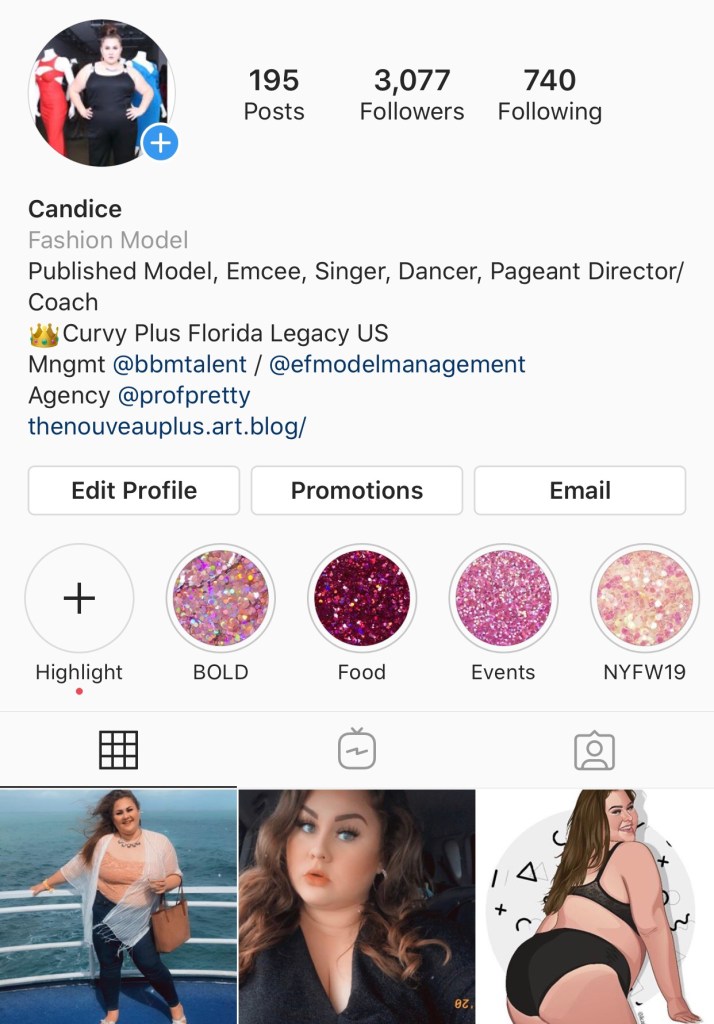
Task: Open the @efmodelmanagement mention link
Action: 397,364
